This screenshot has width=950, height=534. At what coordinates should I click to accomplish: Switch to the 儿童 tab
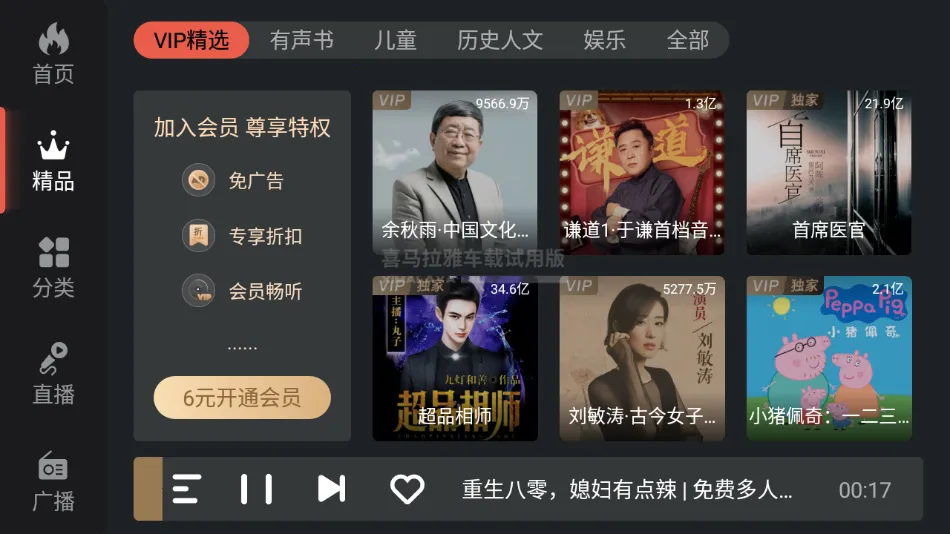[x=395, y=40]
